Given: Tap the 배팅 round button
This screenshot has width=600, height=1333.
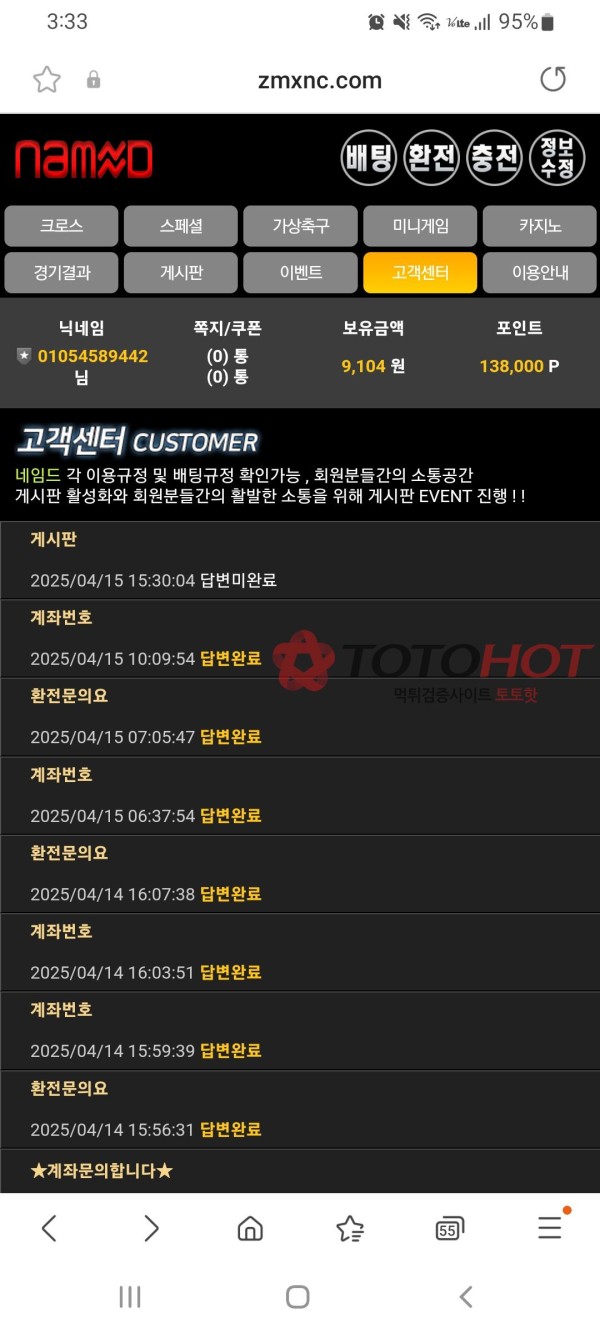Looking at the screenshot, I should click(368, 158).
